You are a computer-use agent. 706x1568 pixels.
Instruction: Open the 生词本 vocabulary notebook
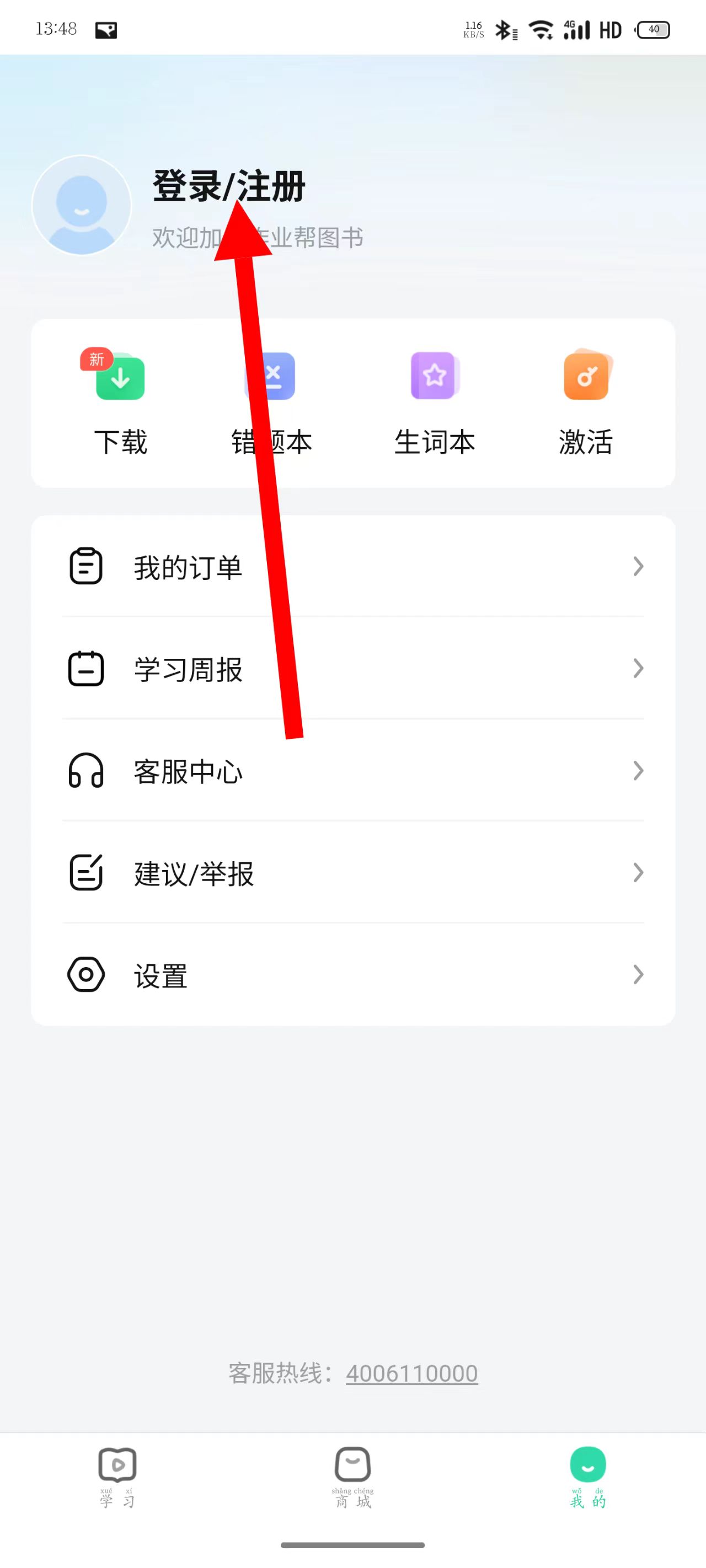[434, 403]
